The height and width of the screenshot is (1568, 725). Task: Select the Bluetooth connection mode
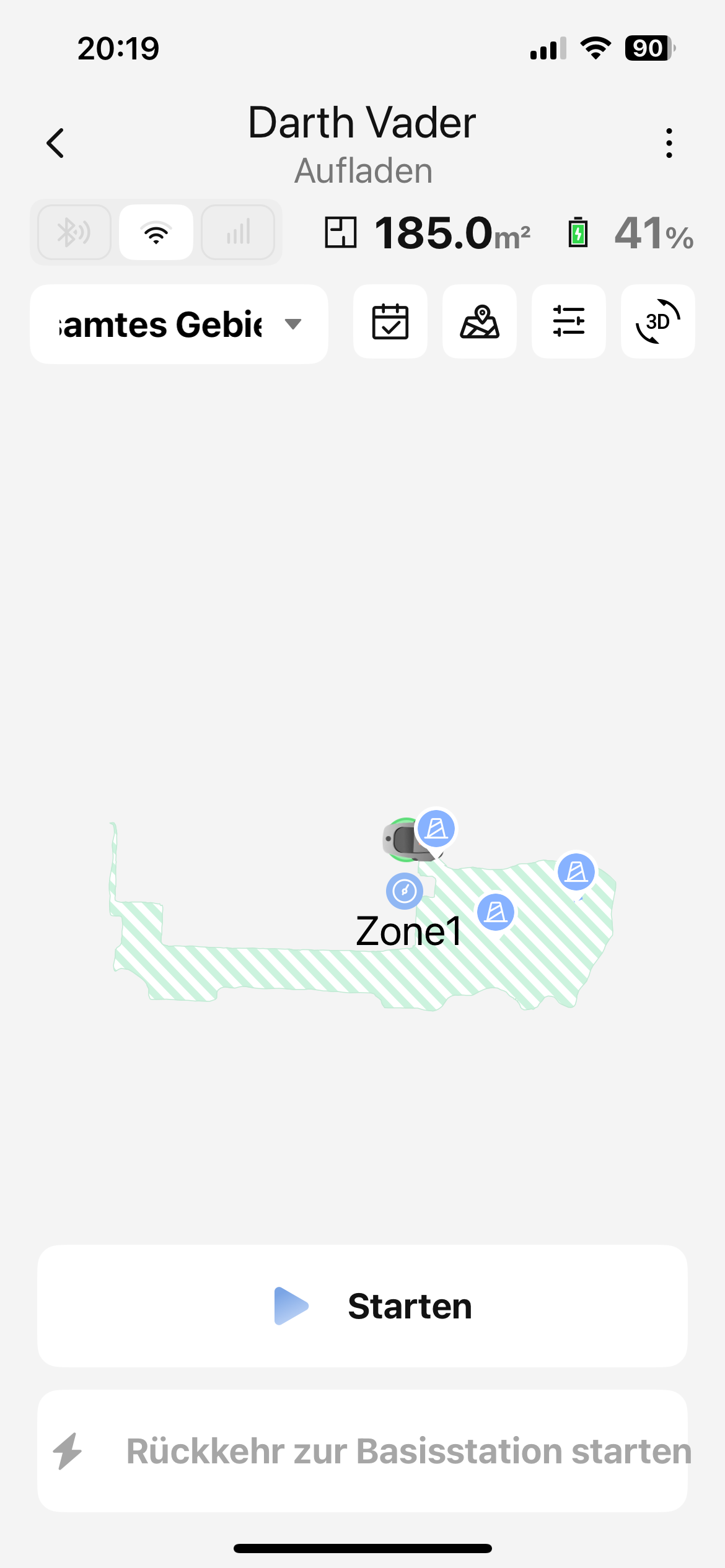click(x=74, y=232)
